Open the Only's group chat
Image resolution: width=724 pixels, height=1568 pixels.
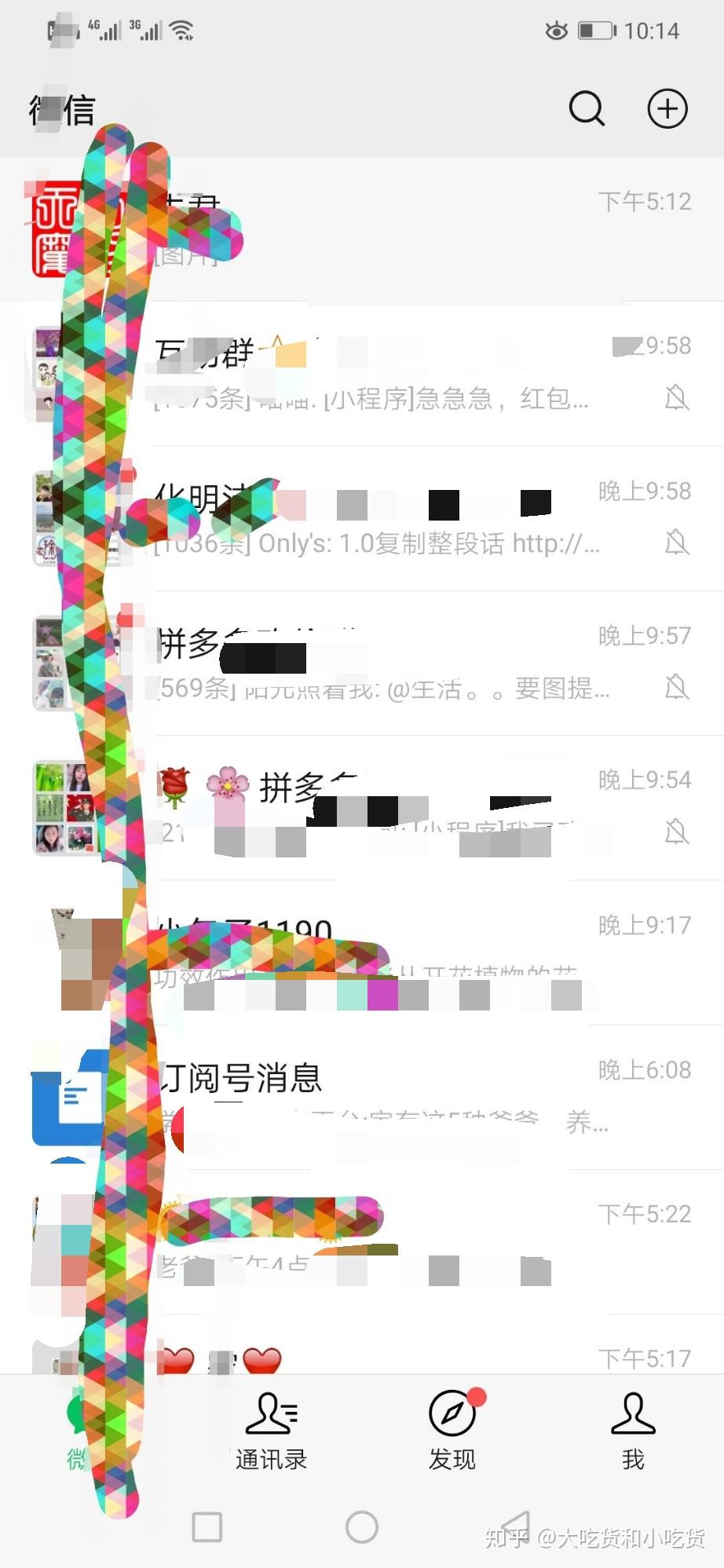click(362, 519)
